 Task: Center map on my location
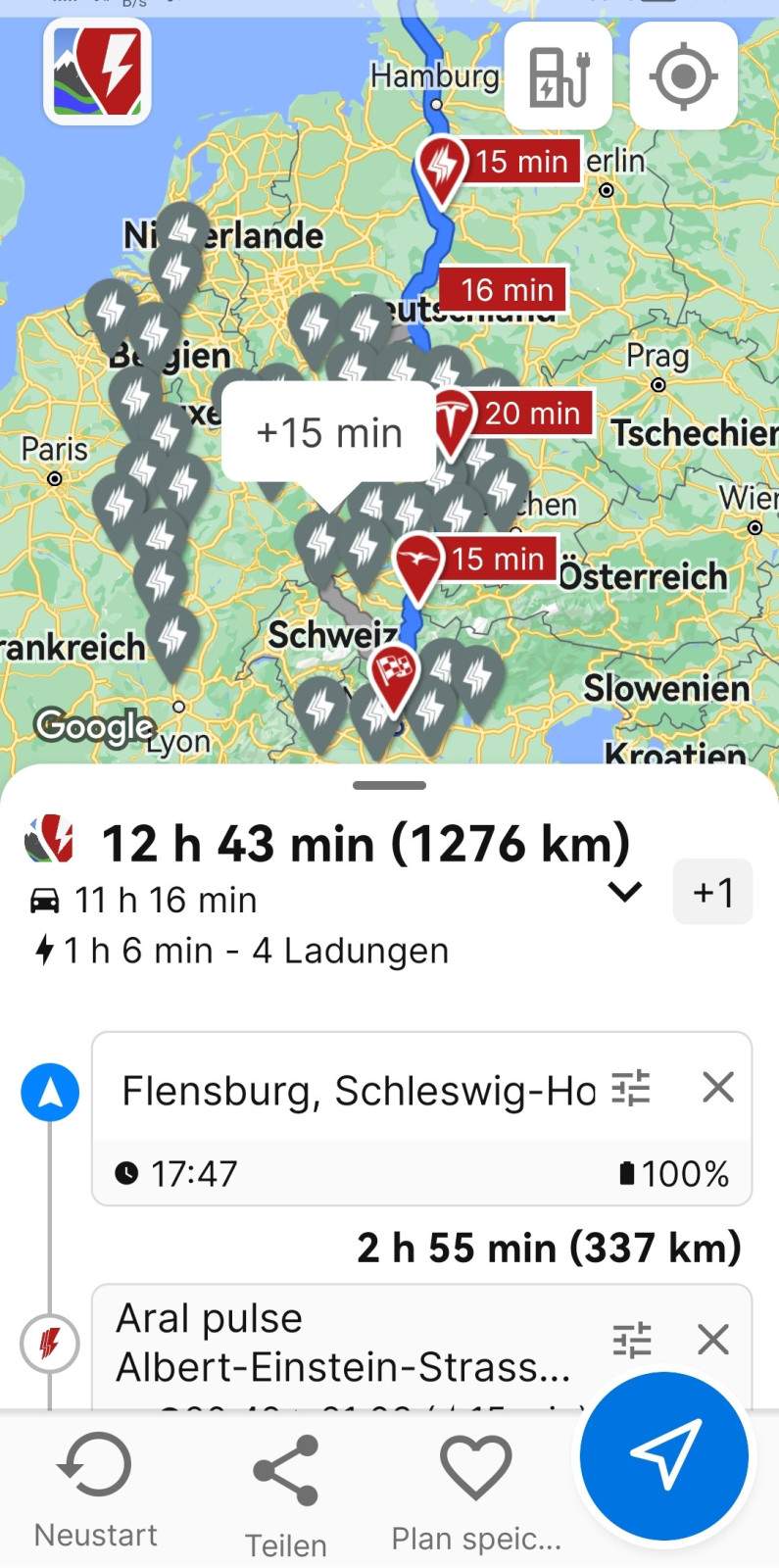click(683, 76)
